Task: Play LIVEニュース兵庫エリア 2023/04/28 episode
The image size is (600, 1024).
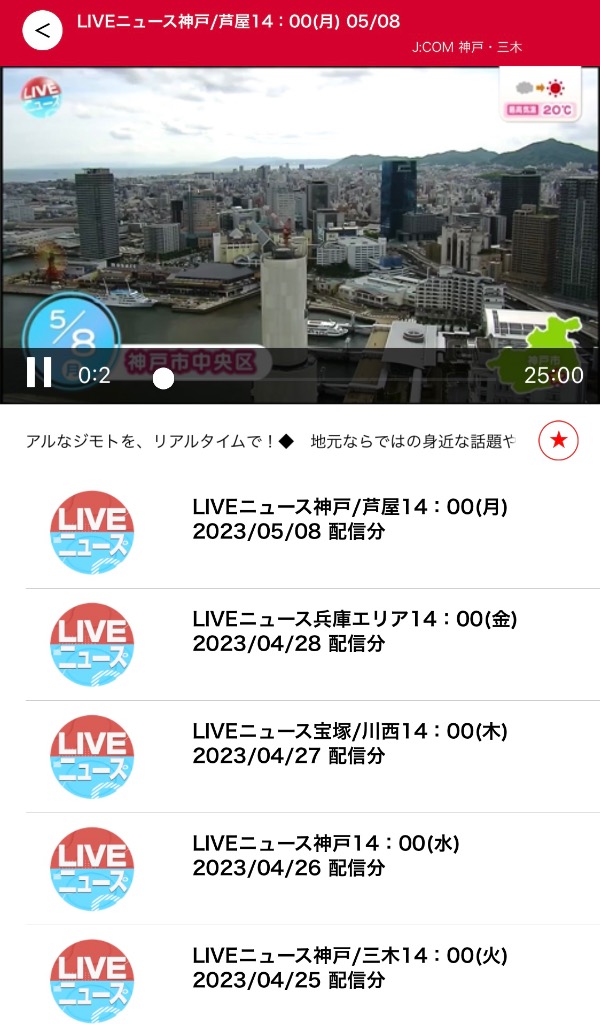Action: tap(300, 644)
